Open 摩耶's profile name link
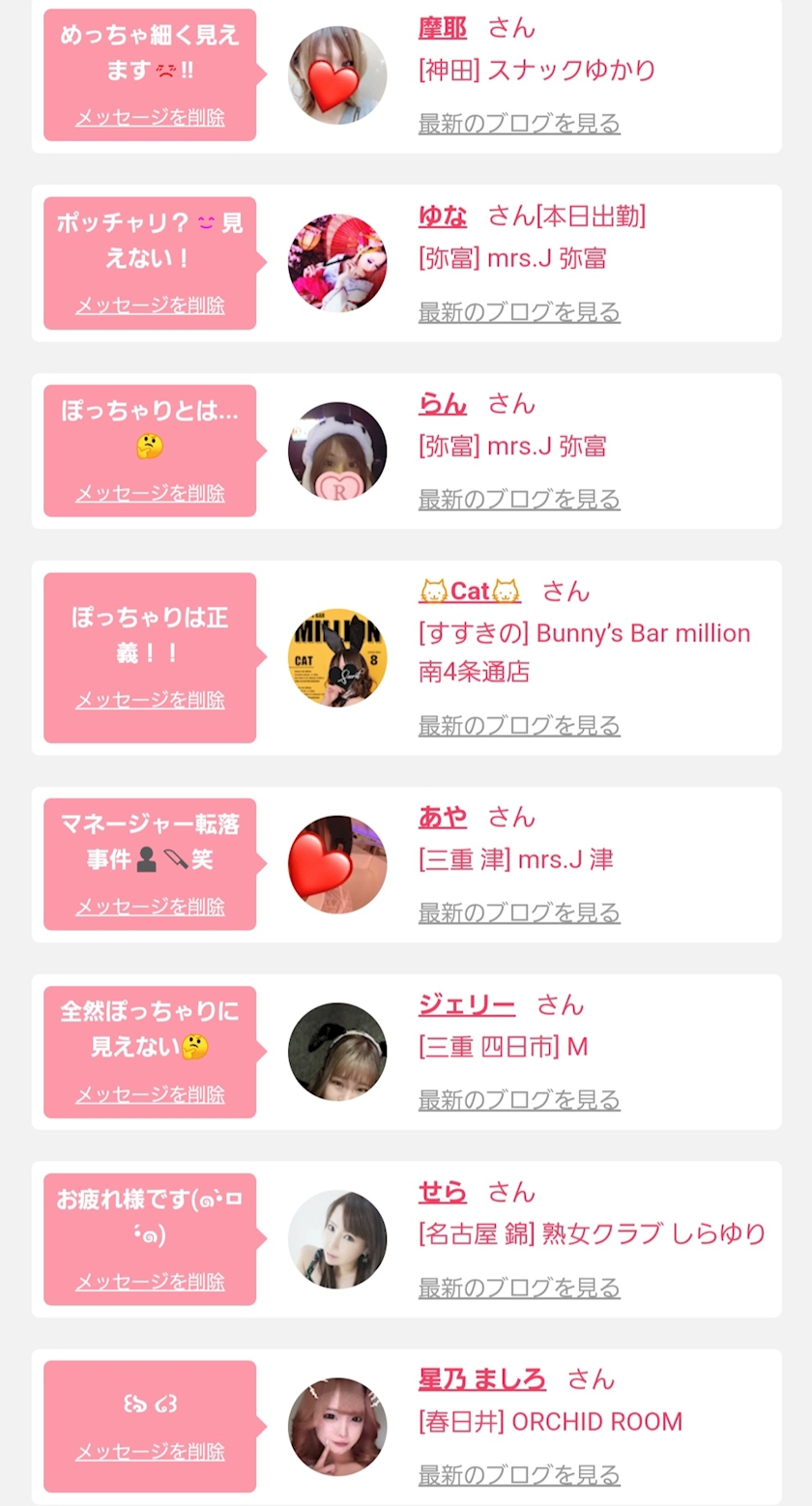812x1506 pixels. tap(443, 28)
